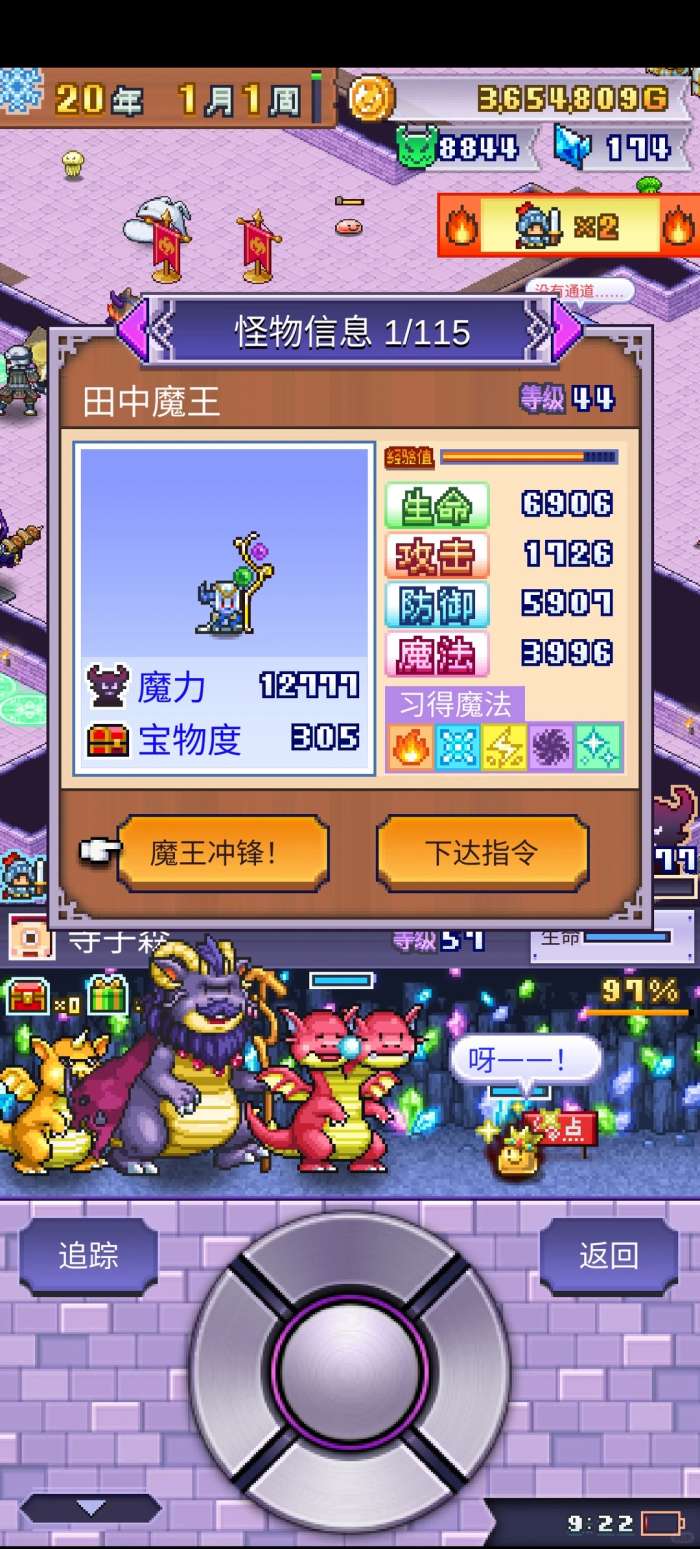The height and width of the screenshot is (1549, 700).
Task: Go to next monster with right arrow
Action: tap(566, 329)
